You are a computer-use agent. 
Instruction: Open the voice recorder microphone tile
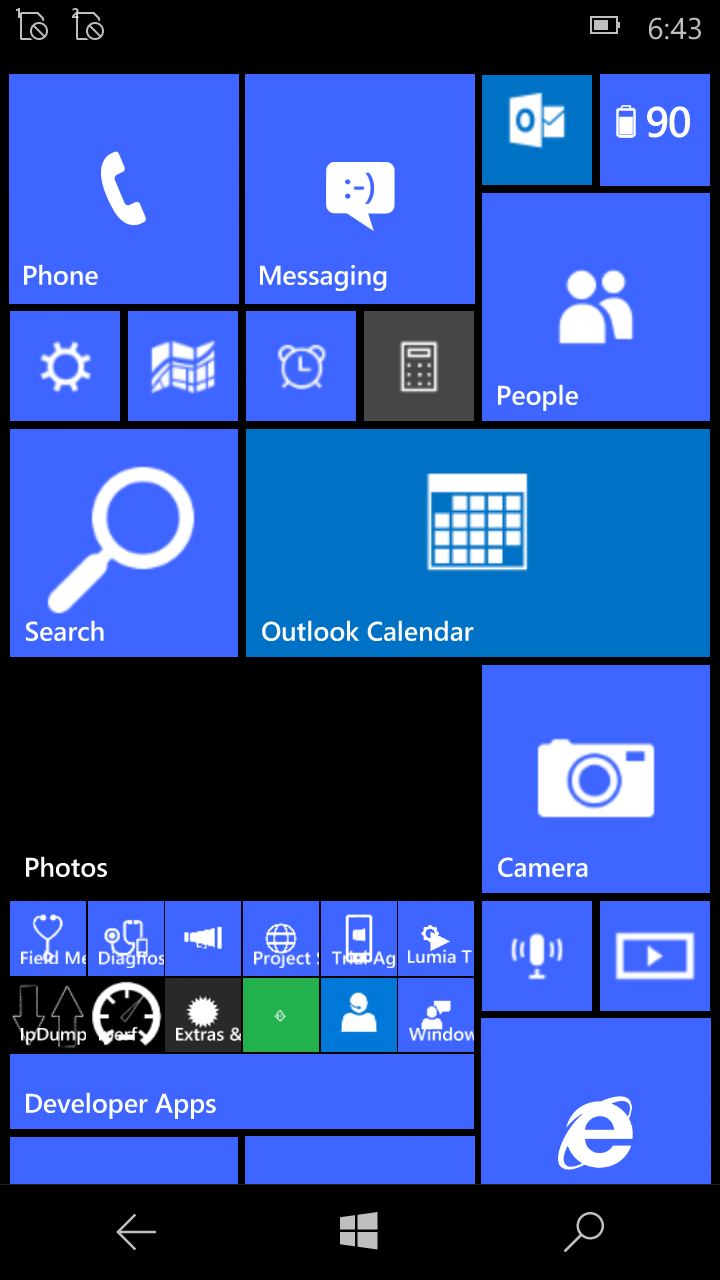click(x=537, y=956)
